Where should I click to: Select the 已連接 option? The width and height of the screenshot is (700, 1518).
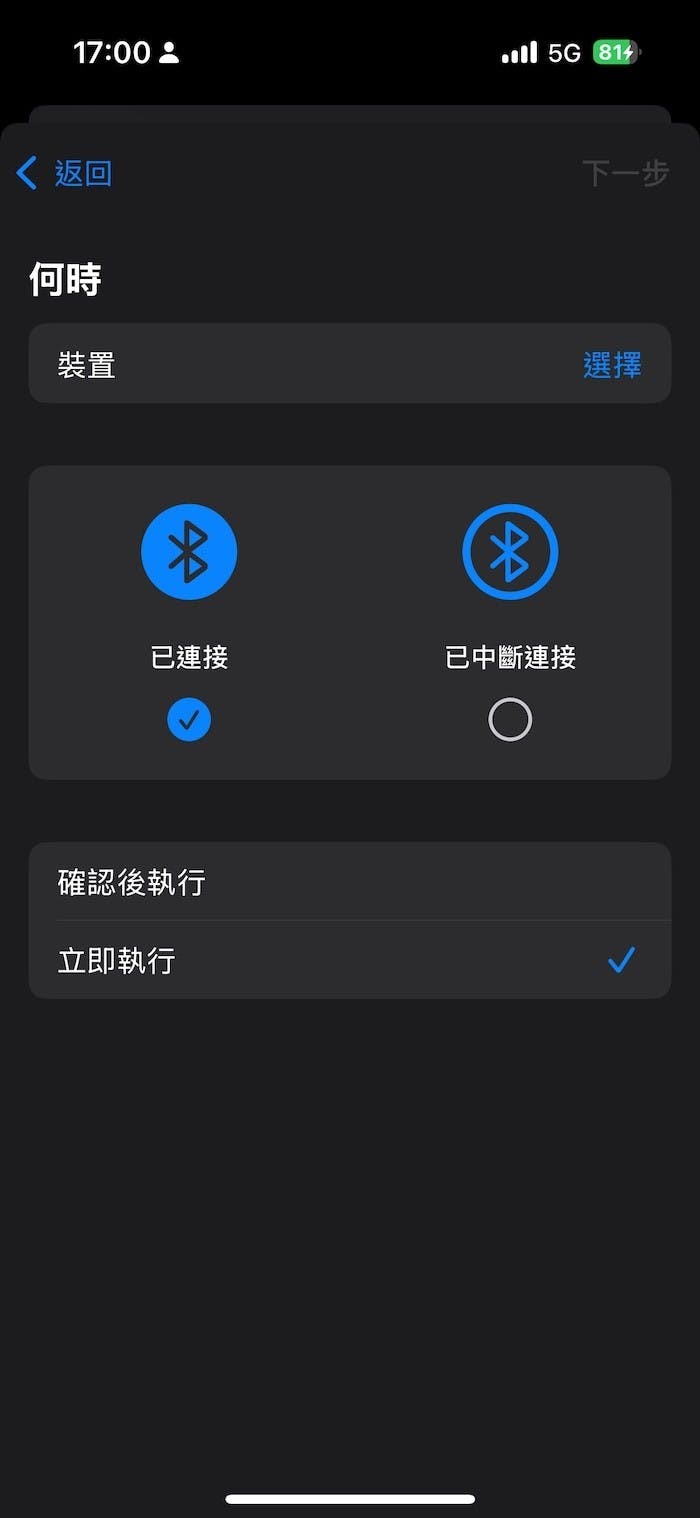click(x=189, y=719)
